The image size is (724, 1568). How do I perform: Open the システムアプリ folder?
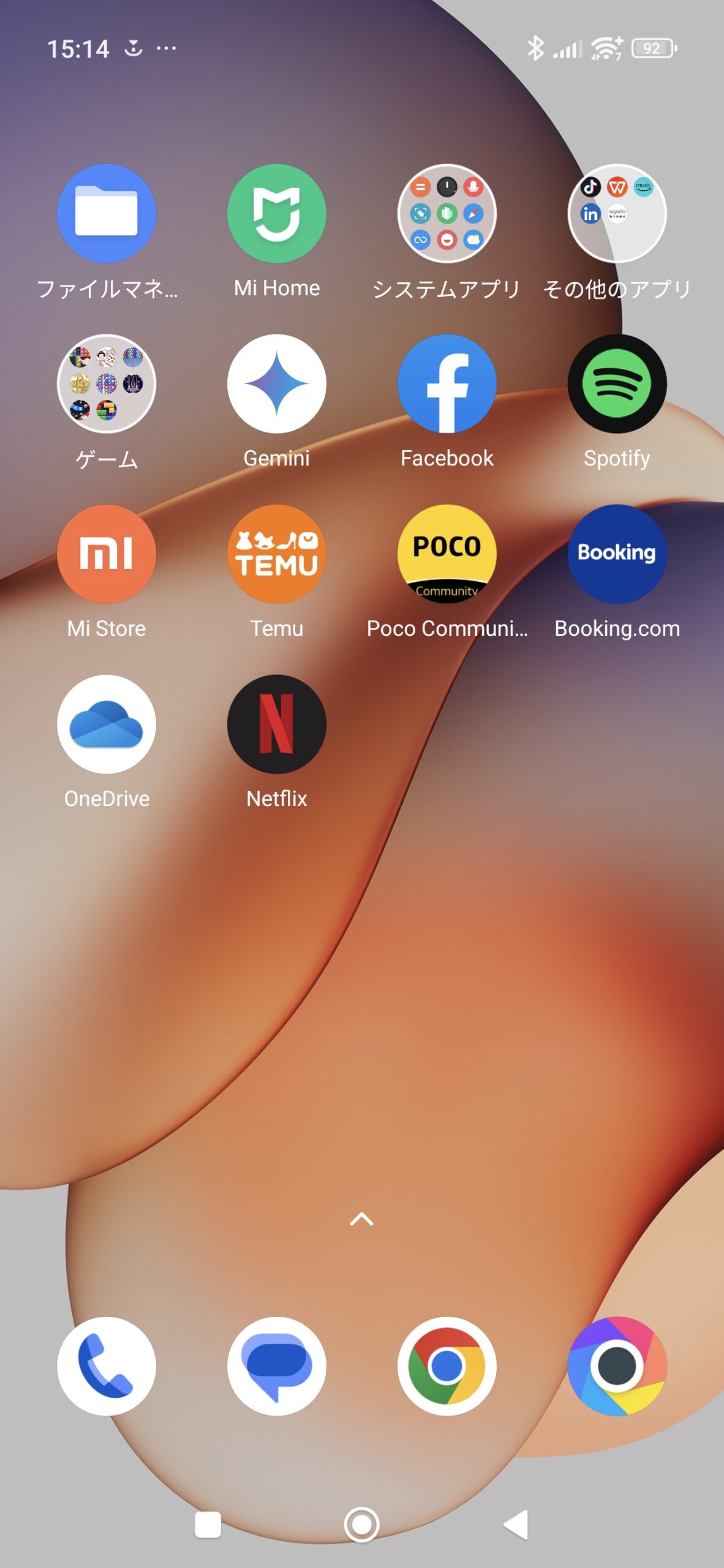click(447, 214)
